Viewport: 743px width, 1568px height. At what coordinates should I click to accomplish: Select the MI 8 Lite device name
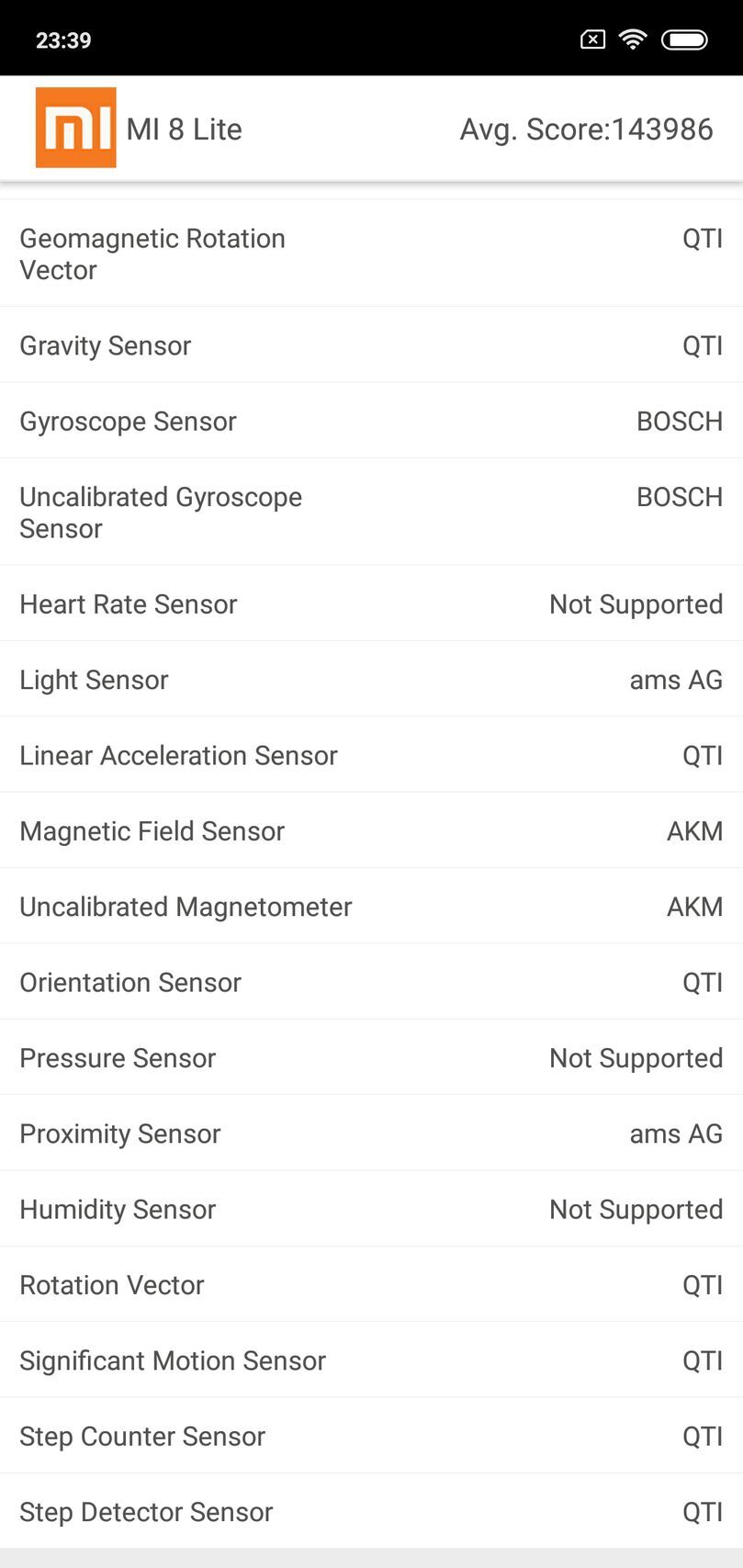click(x=183, y=129)
